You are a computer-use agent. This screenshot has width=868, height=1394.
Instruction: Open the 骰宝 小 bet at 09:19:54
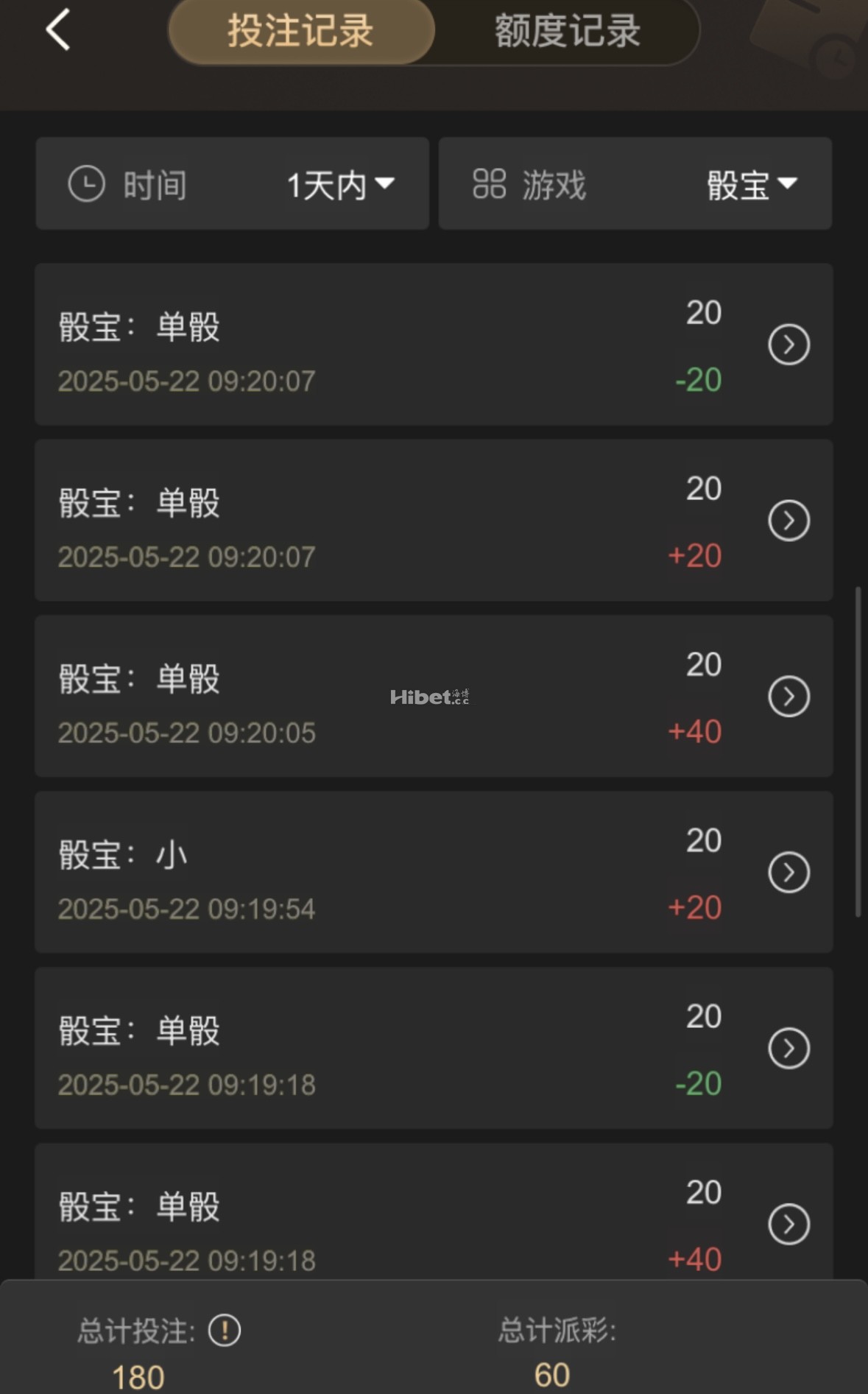pos(788,873)
